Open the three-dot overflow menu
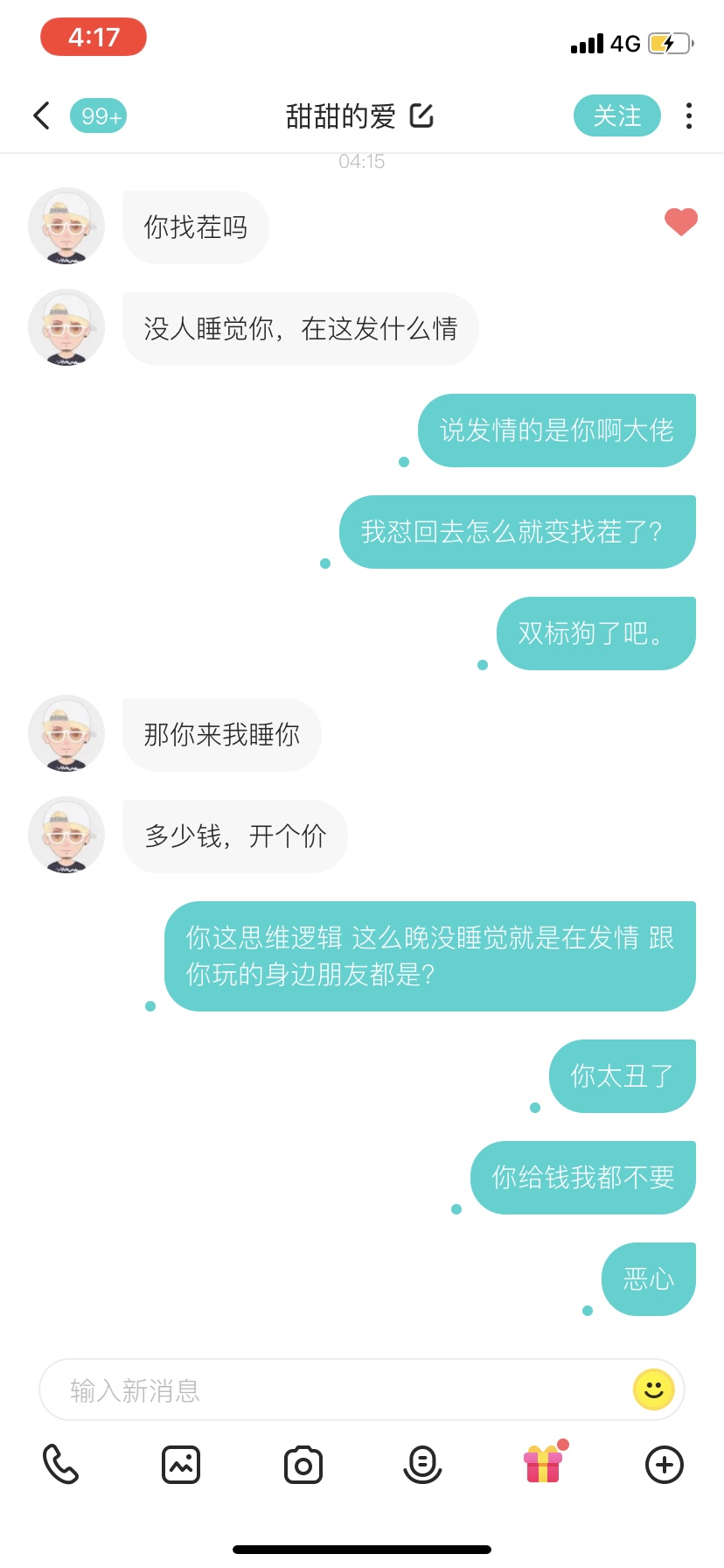The height and width of the screenshot is (1568, 724). click(689, 115)
